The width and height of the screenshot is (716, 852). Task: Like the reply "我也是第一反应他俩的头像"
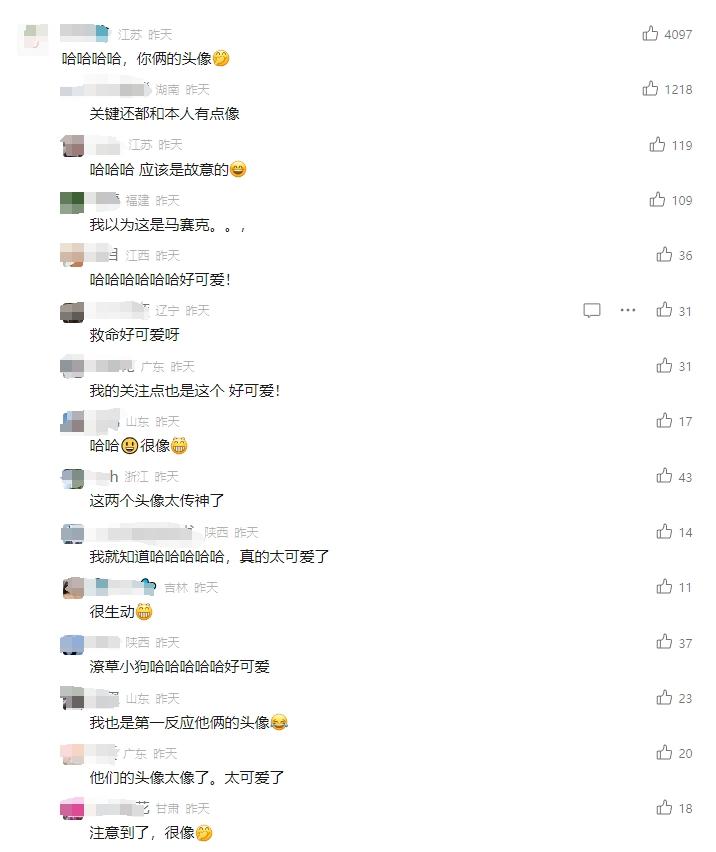pos(664,698)
